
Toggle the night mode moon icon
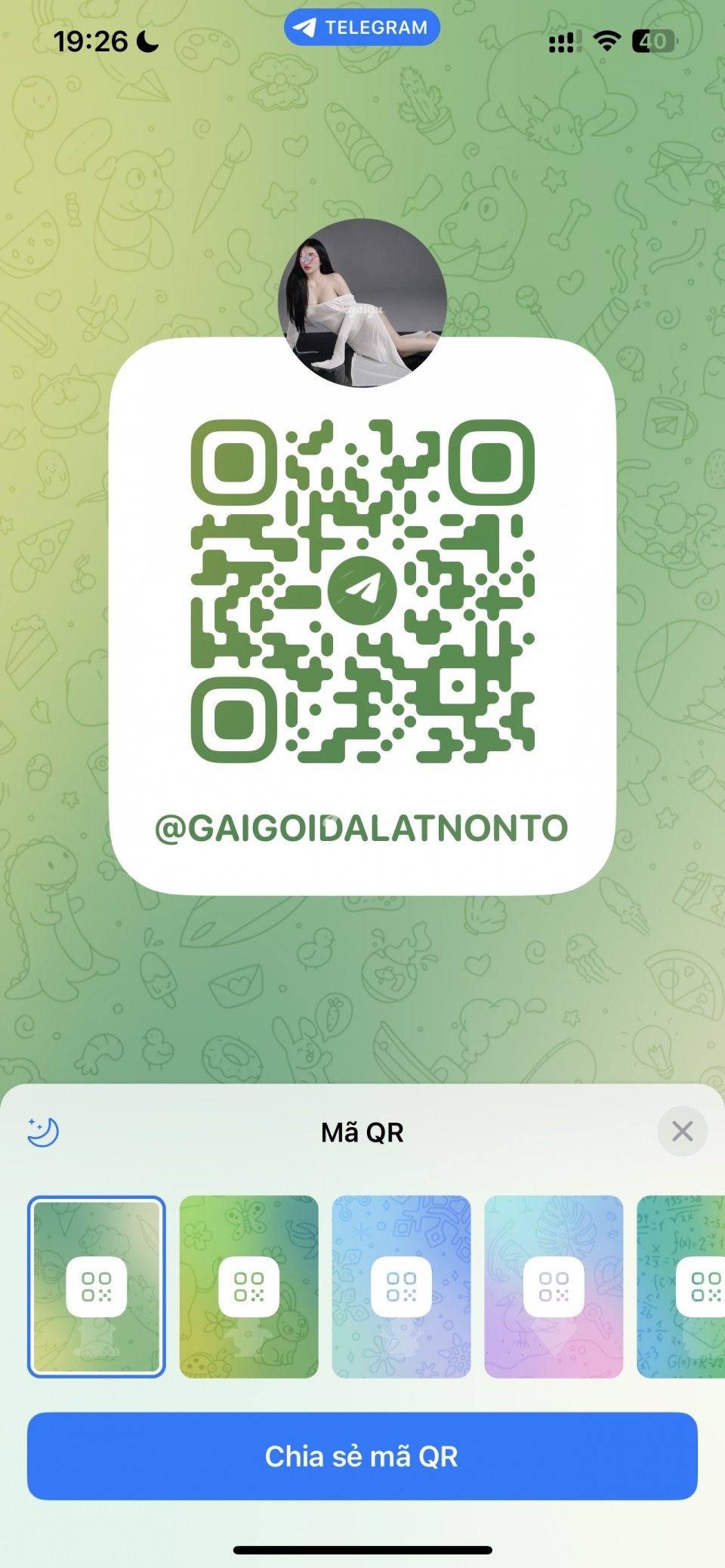[43, 1132]
